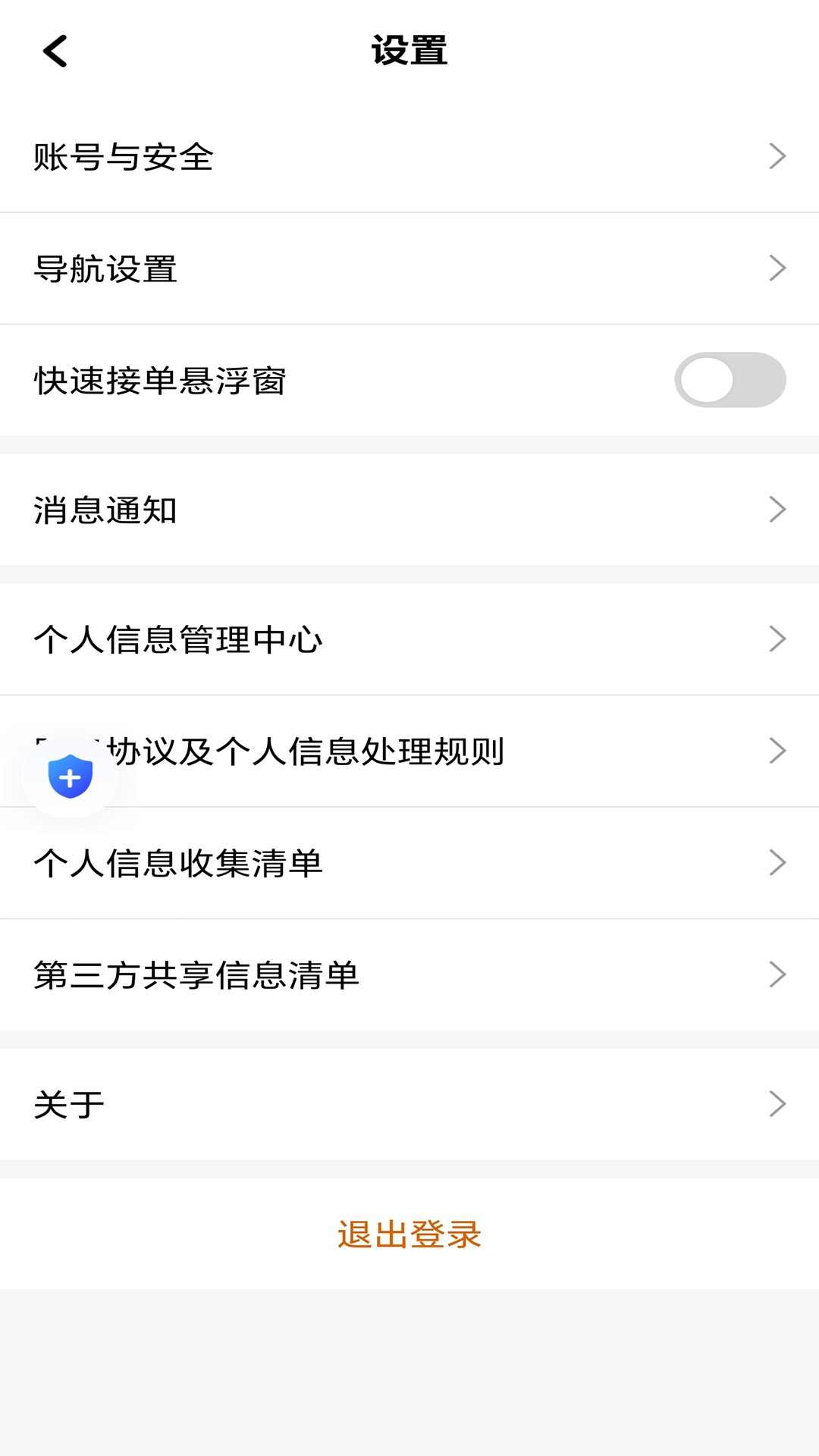Click the arrow next to 消息通知
The height and width of the screenshot is (1456, 819).
click(x=777, y=510)
